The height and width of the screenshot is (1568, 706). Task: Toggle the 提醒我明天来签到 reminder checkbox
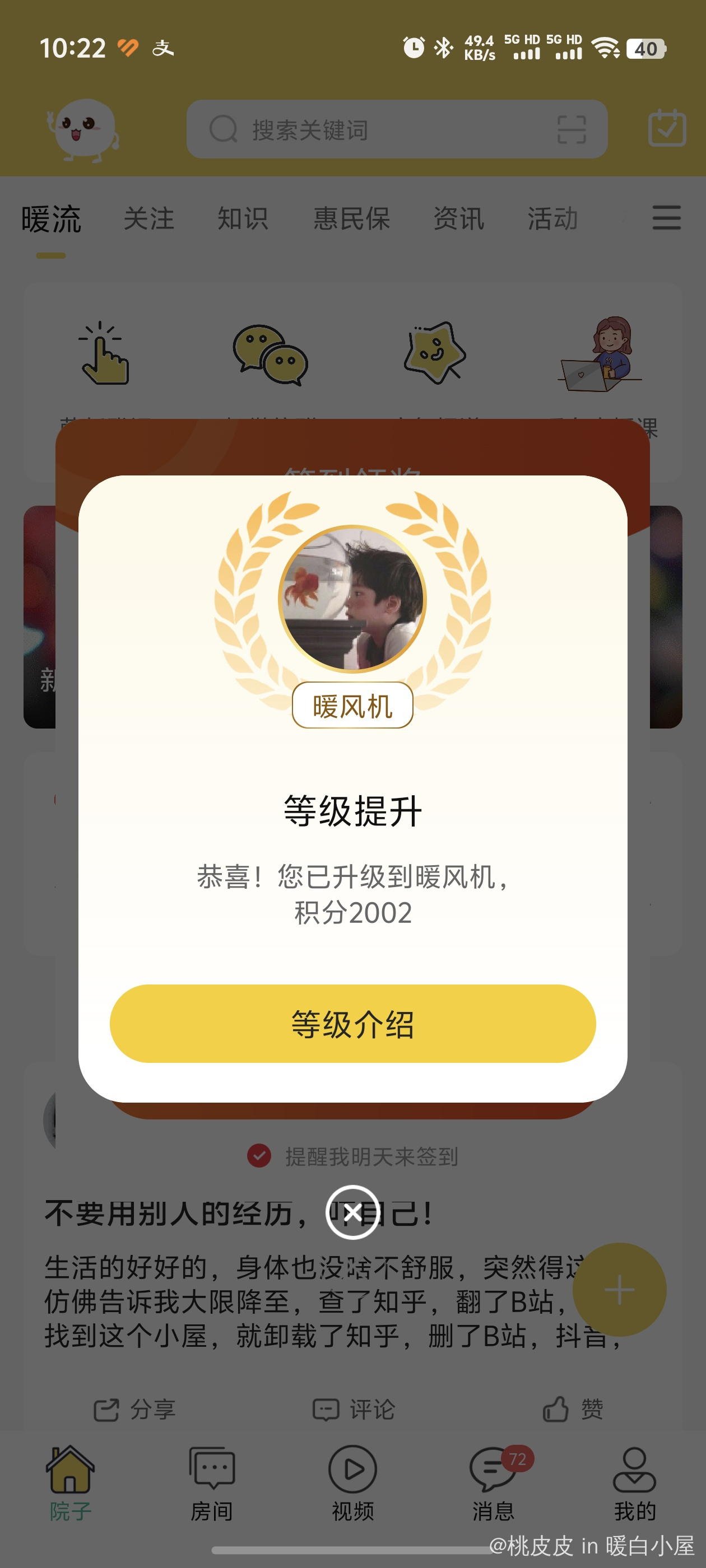(x=259, y=1155)
